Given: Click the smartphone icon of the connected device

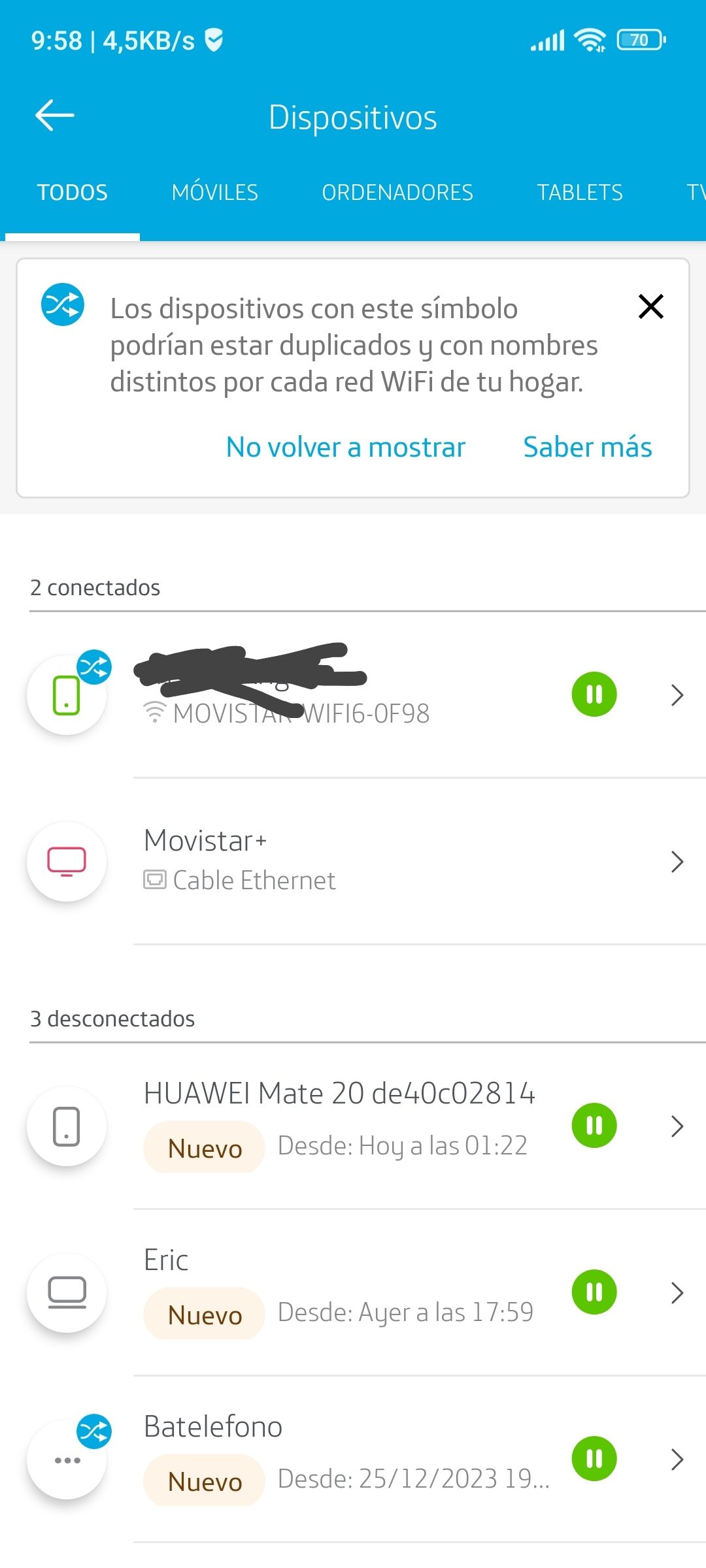Looking at the screenshot, I should pyautogui.click(x=67, y=695).
